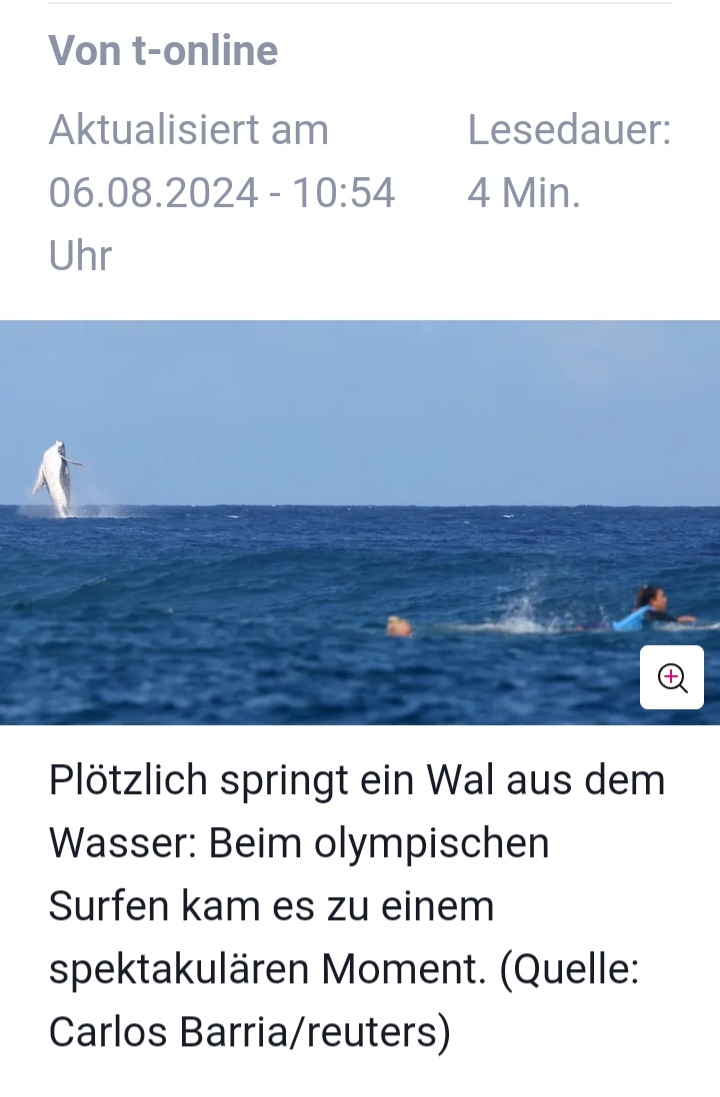
Task: Select the article update timestamp text
Action: pos(222,192)
